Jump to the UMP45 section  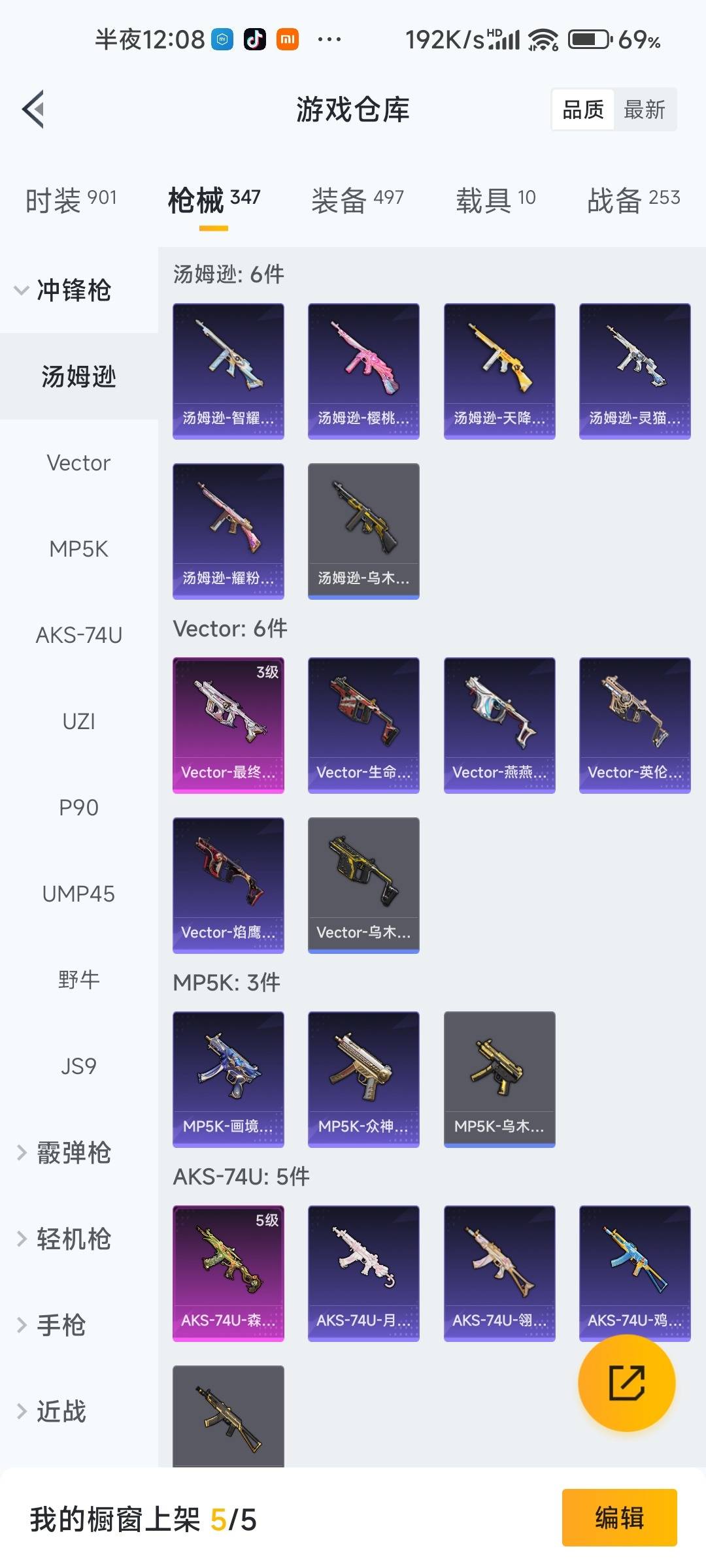point(78,894)
